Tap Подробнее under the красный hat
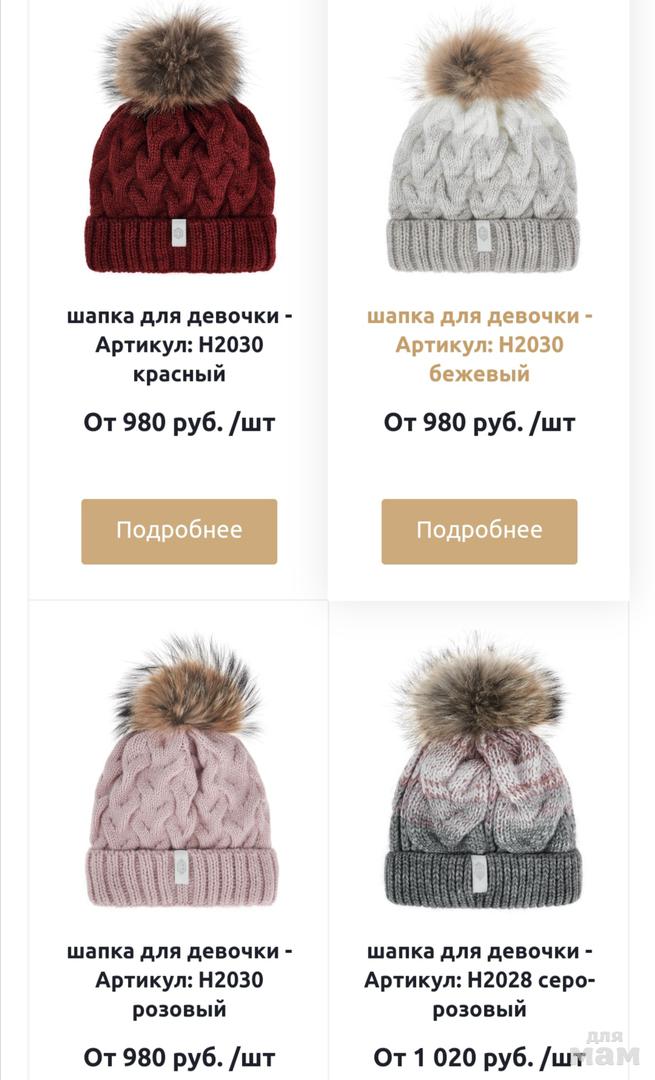Image resolution: width=655 pixels, height=1080 pixels. tap(179, 531)
